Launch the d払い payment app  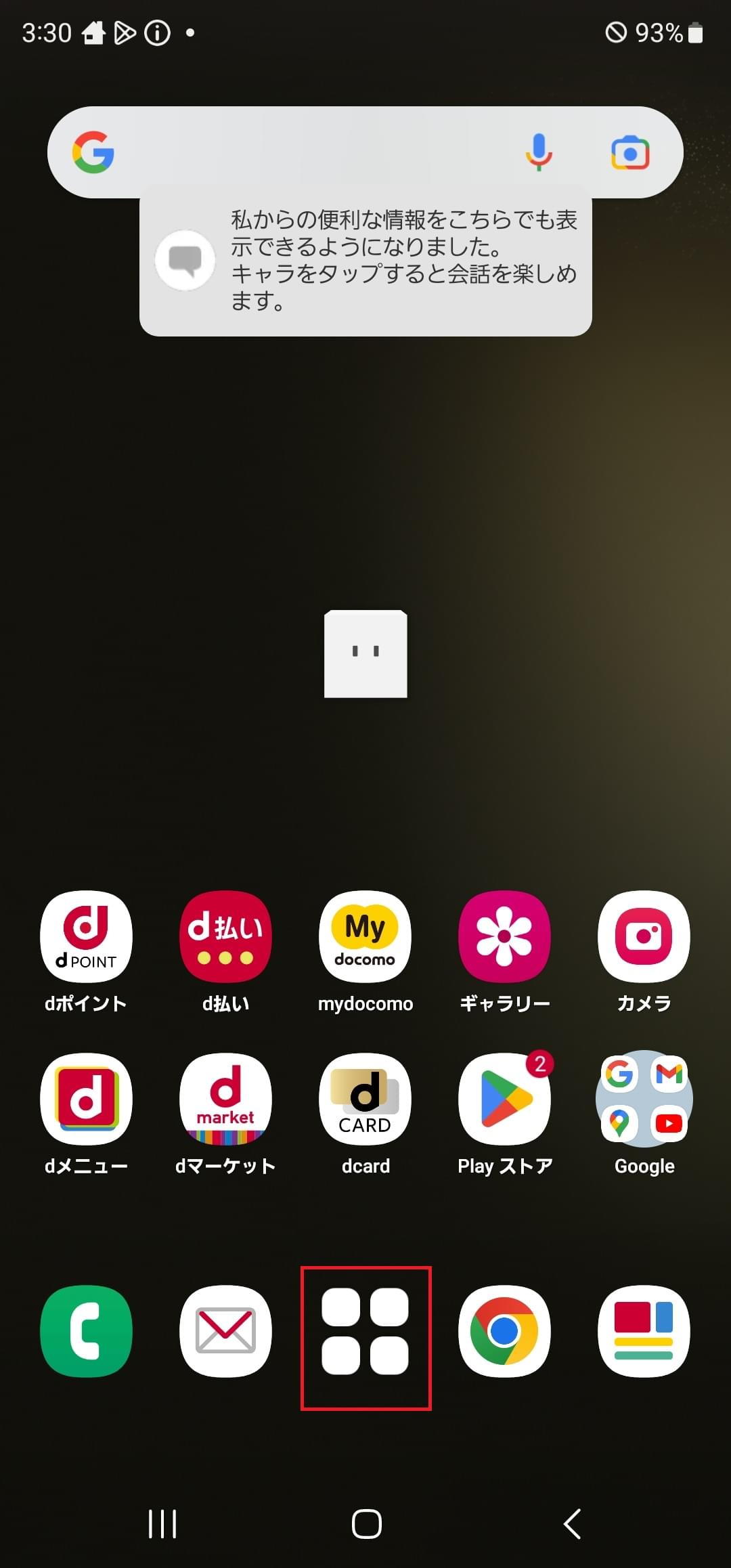click(x=225, y=937)
